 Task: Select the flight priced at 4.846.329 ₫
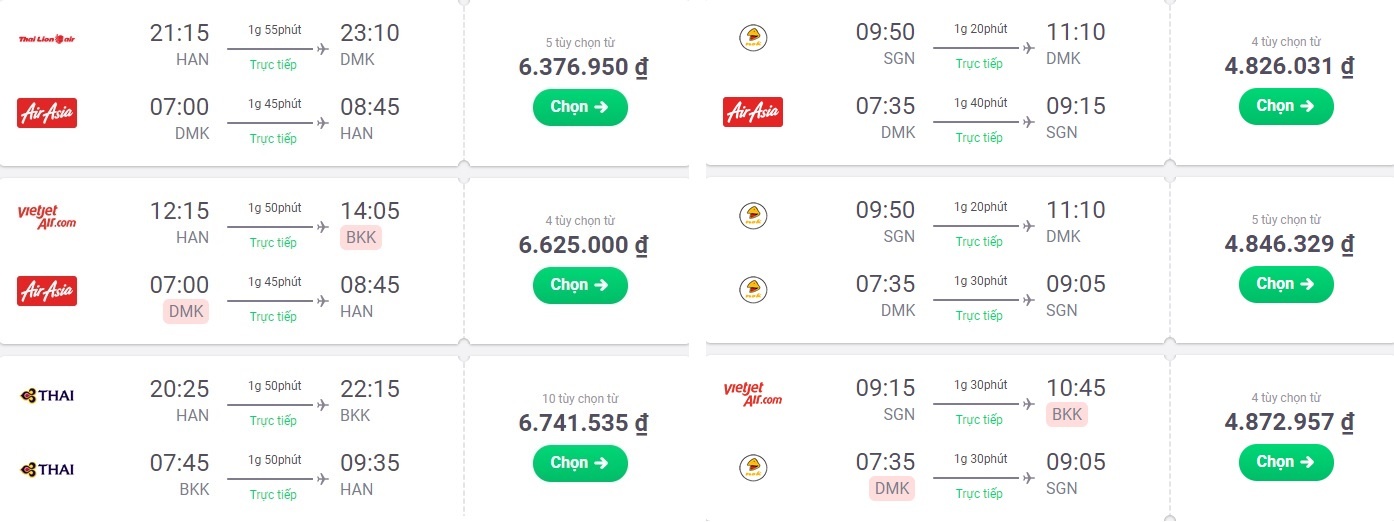coord(1286,284)
